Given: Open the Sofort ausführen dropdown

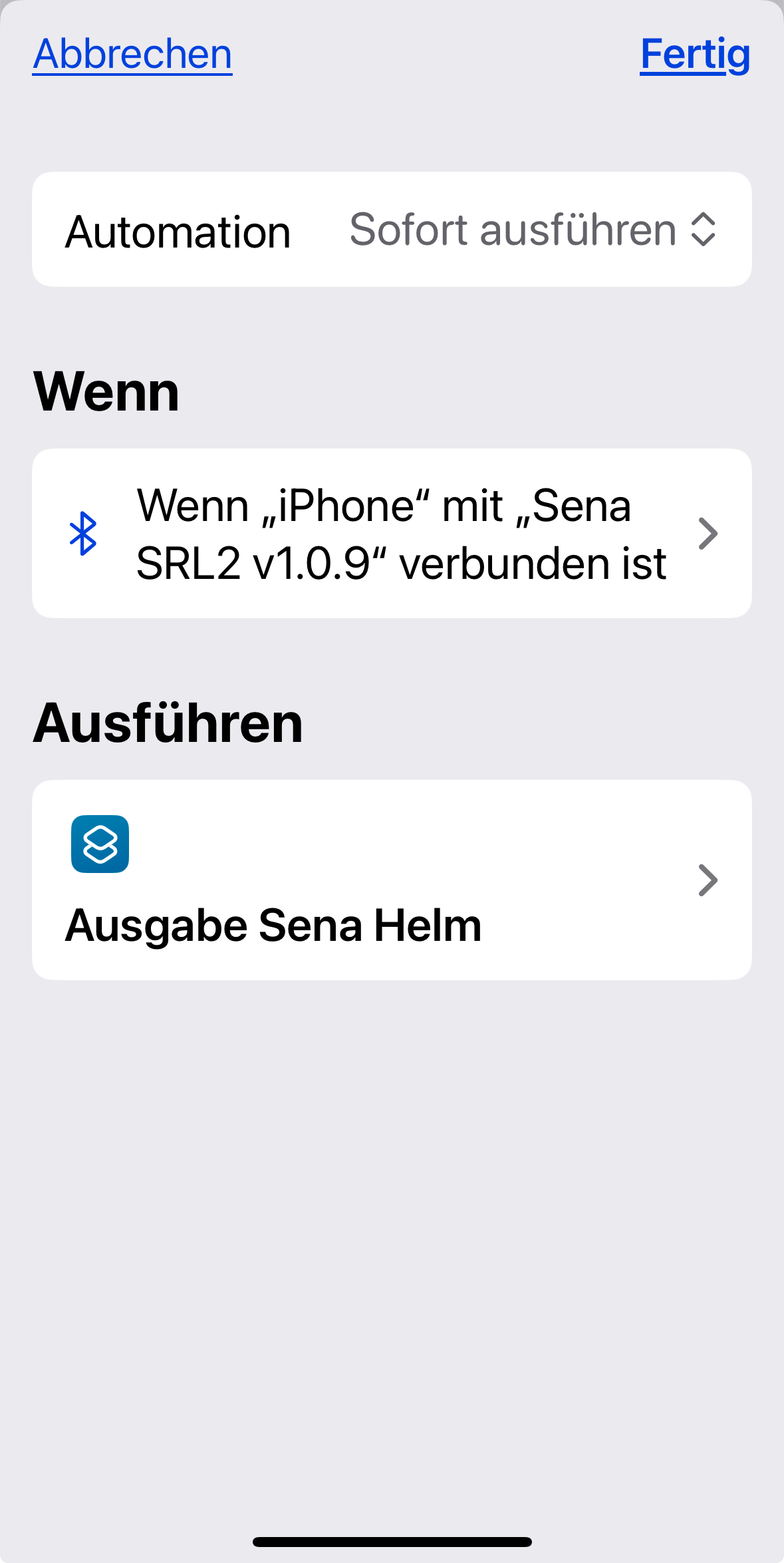Looking at the screenshot, I should pos(532,230).
